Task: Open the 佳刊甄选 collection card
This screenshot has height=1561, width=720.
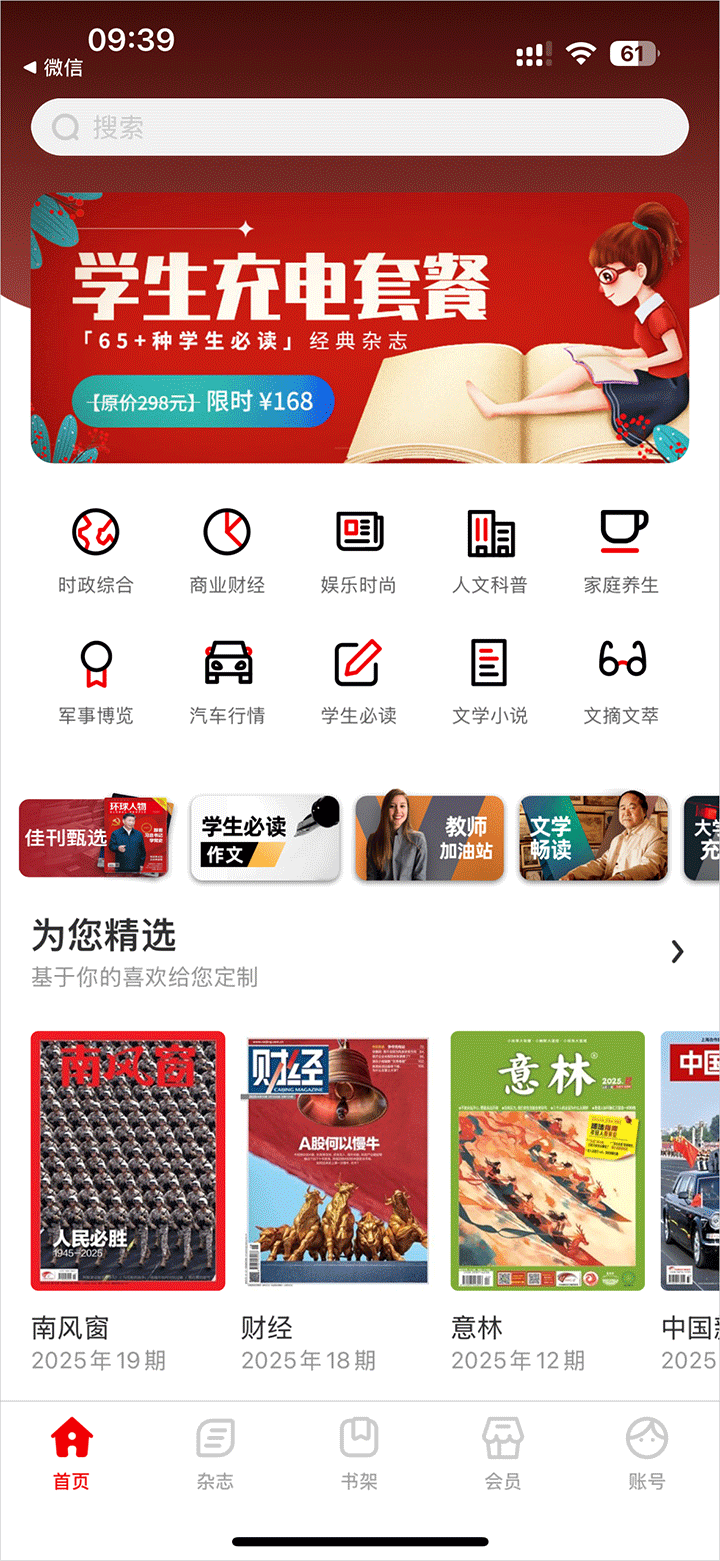Action: coord(96,838)
